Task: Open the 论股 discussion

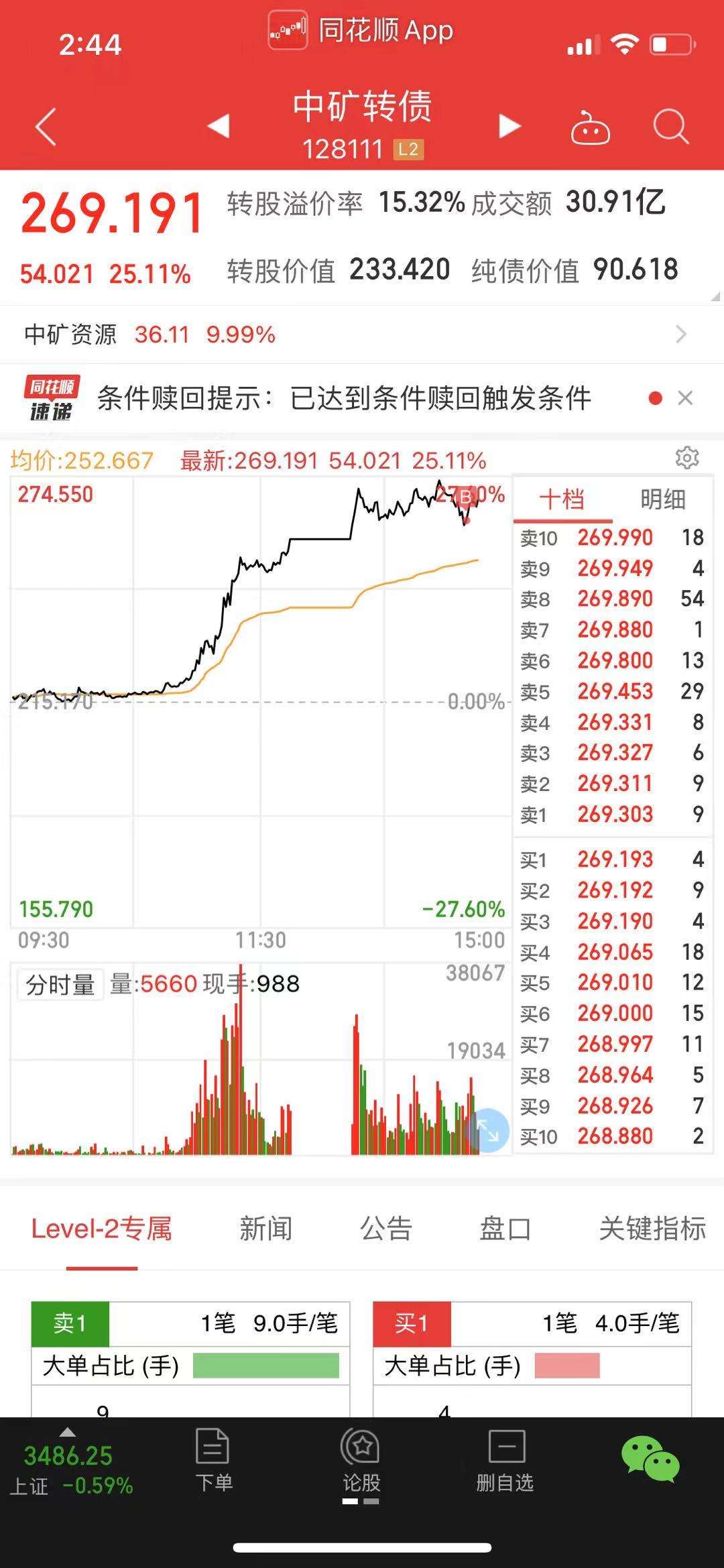Action: pyautogui.click(x=361, y=1460)
